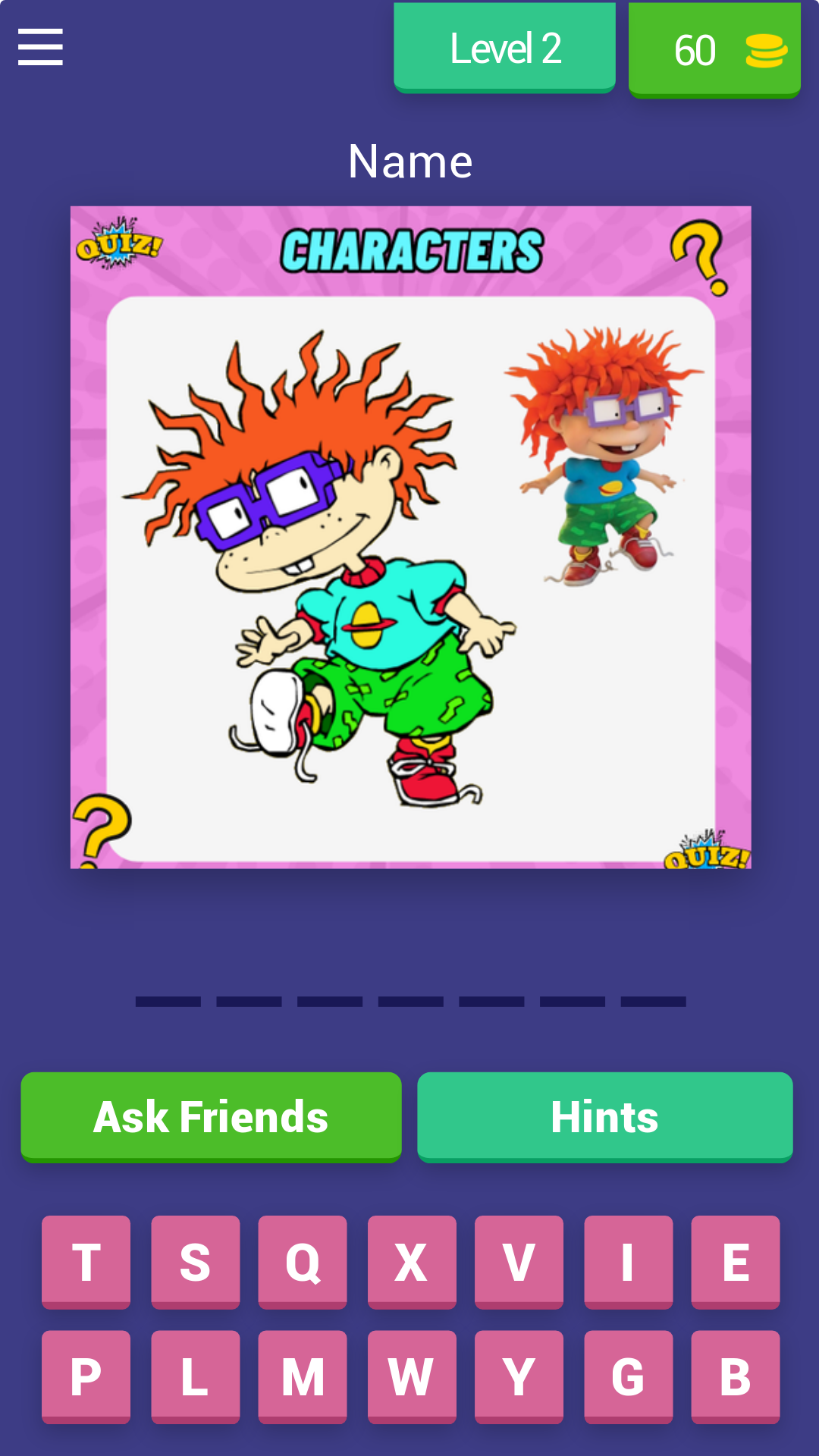This screenshot has width=819, height=1456.
Task: Select letter M tile
Action: pos(303,1377)
